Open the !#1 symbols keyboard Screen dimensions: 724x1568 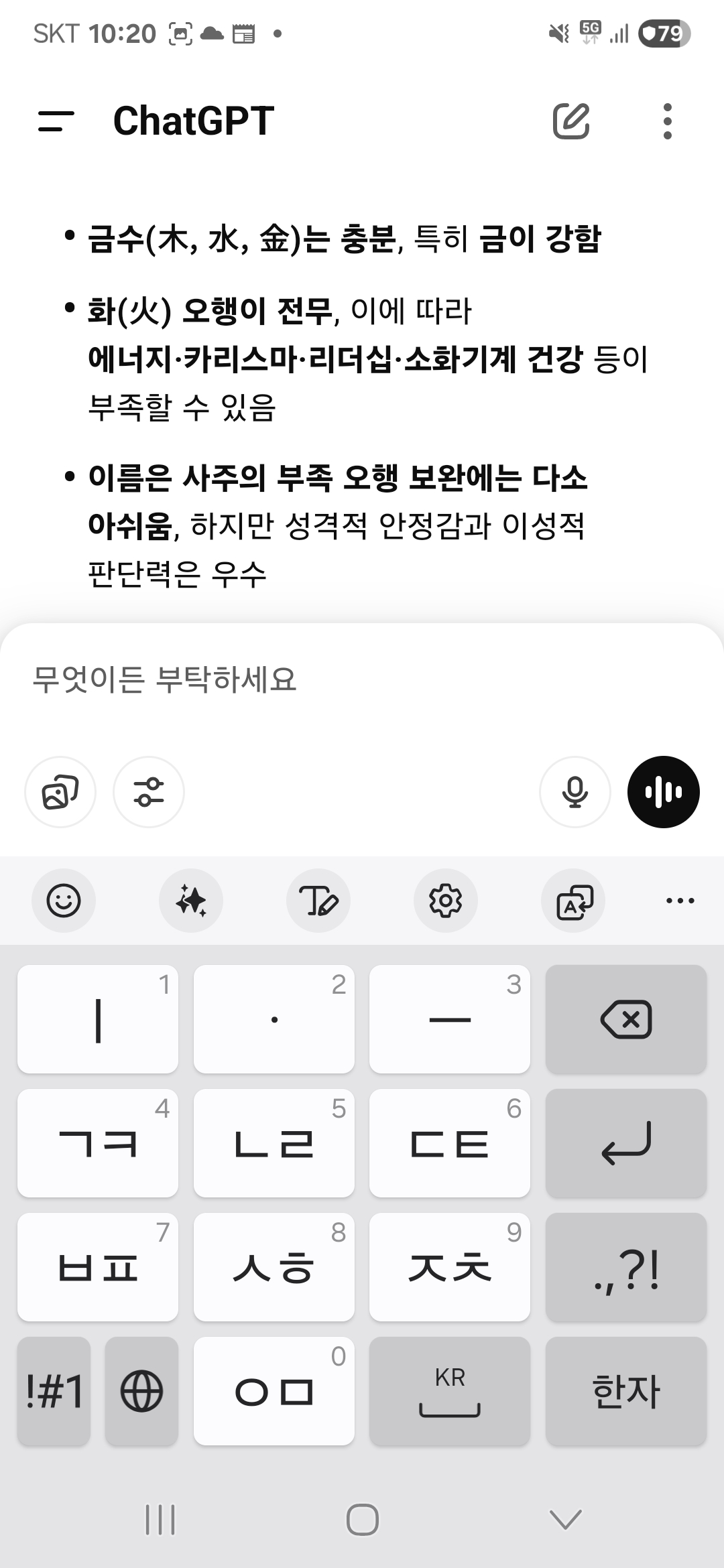(x=54, y=1391)
